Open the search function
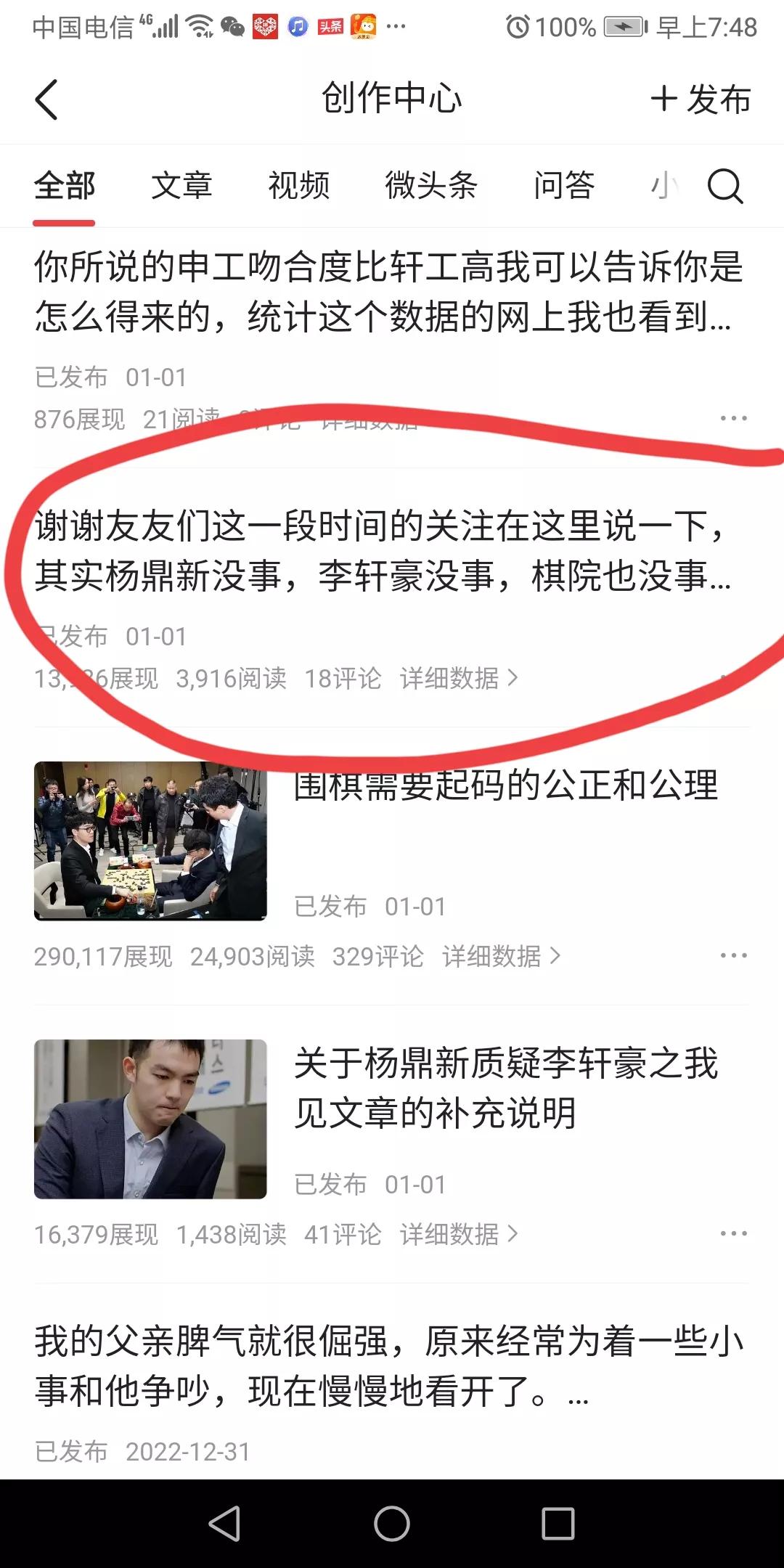784x1568 pixels. click(724, 187)
